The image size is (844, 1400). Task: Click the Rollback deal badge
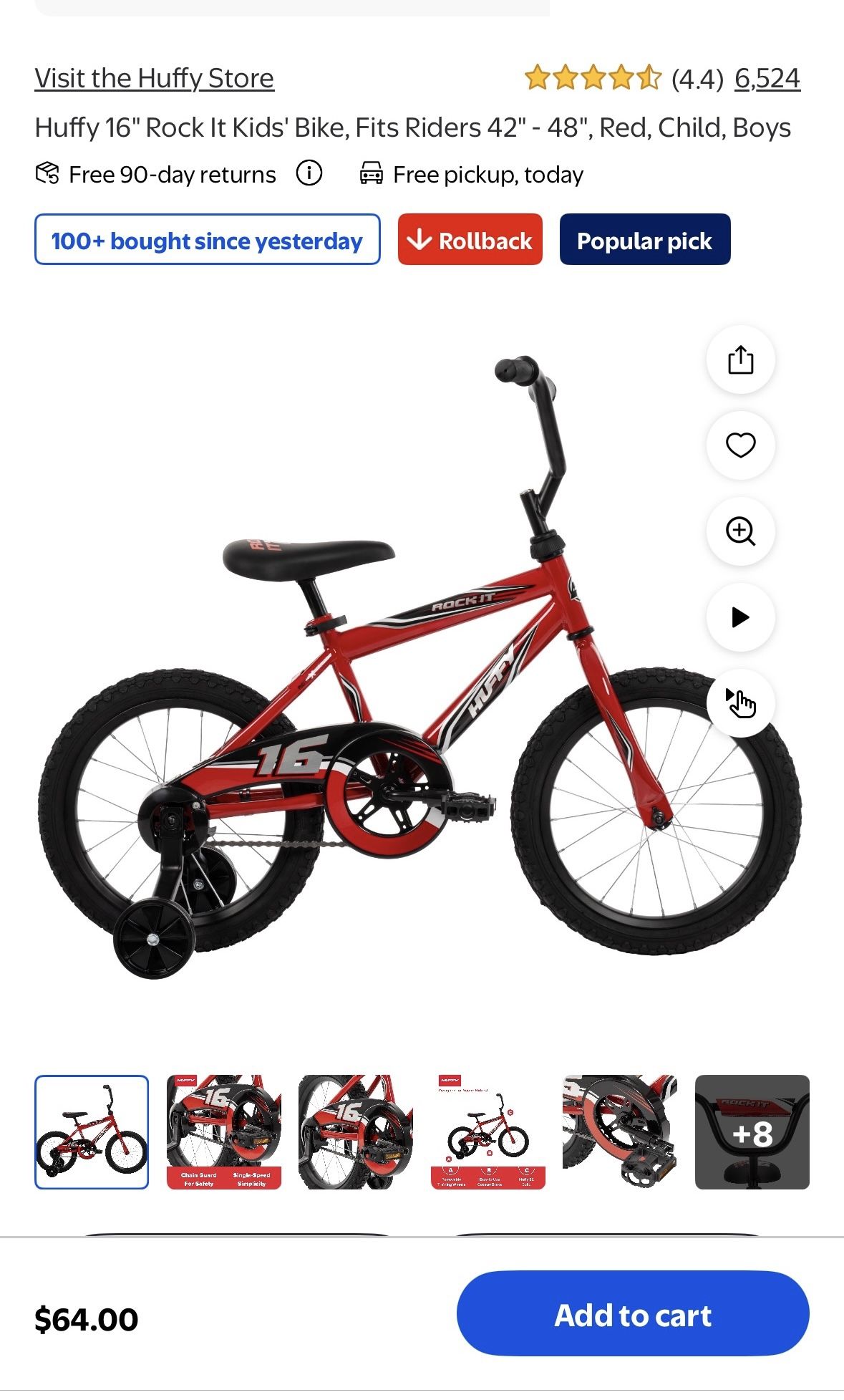pyautogui.click(x=470, y=240)
